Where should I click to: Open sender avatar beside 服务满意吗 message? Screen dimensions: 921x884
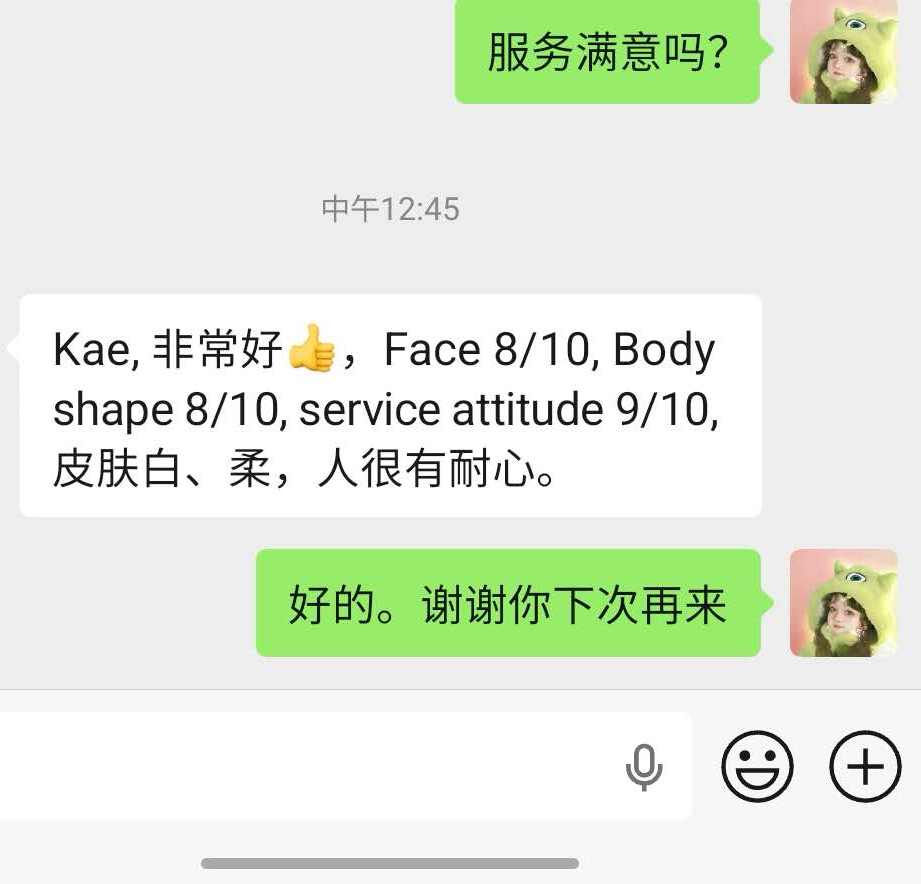843,52
